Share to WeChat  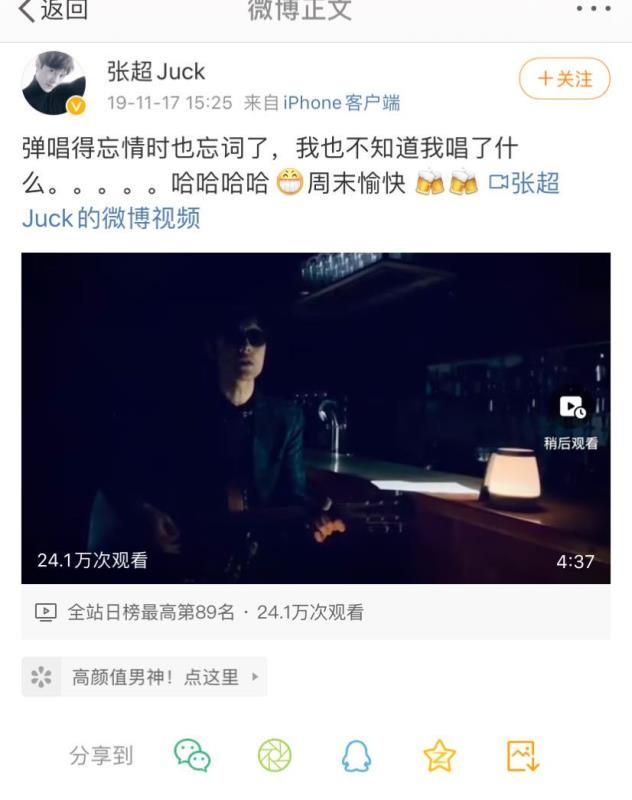(x=192, y=756)
